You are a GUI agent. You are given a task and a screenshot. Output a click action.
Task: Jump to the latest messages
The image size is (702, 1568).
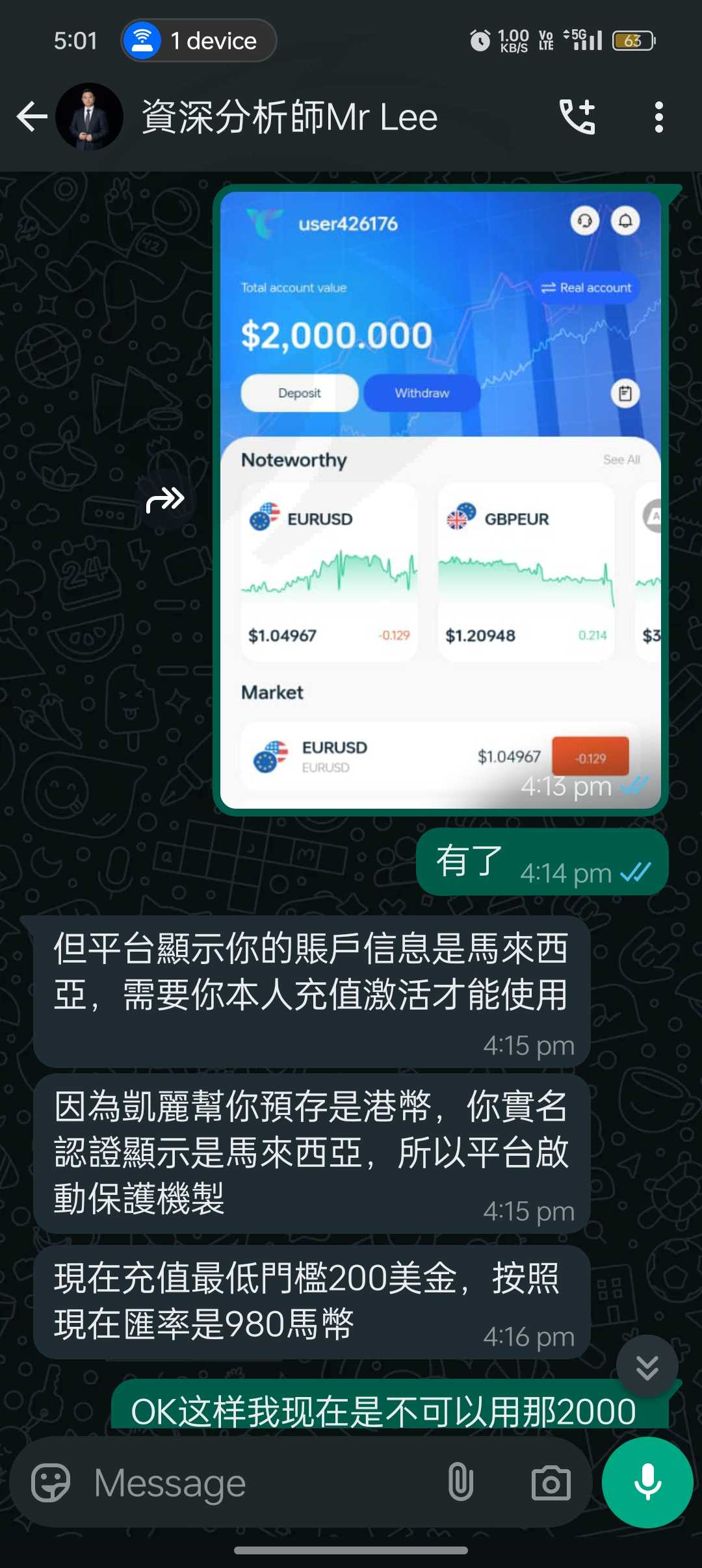(647, 1367)
